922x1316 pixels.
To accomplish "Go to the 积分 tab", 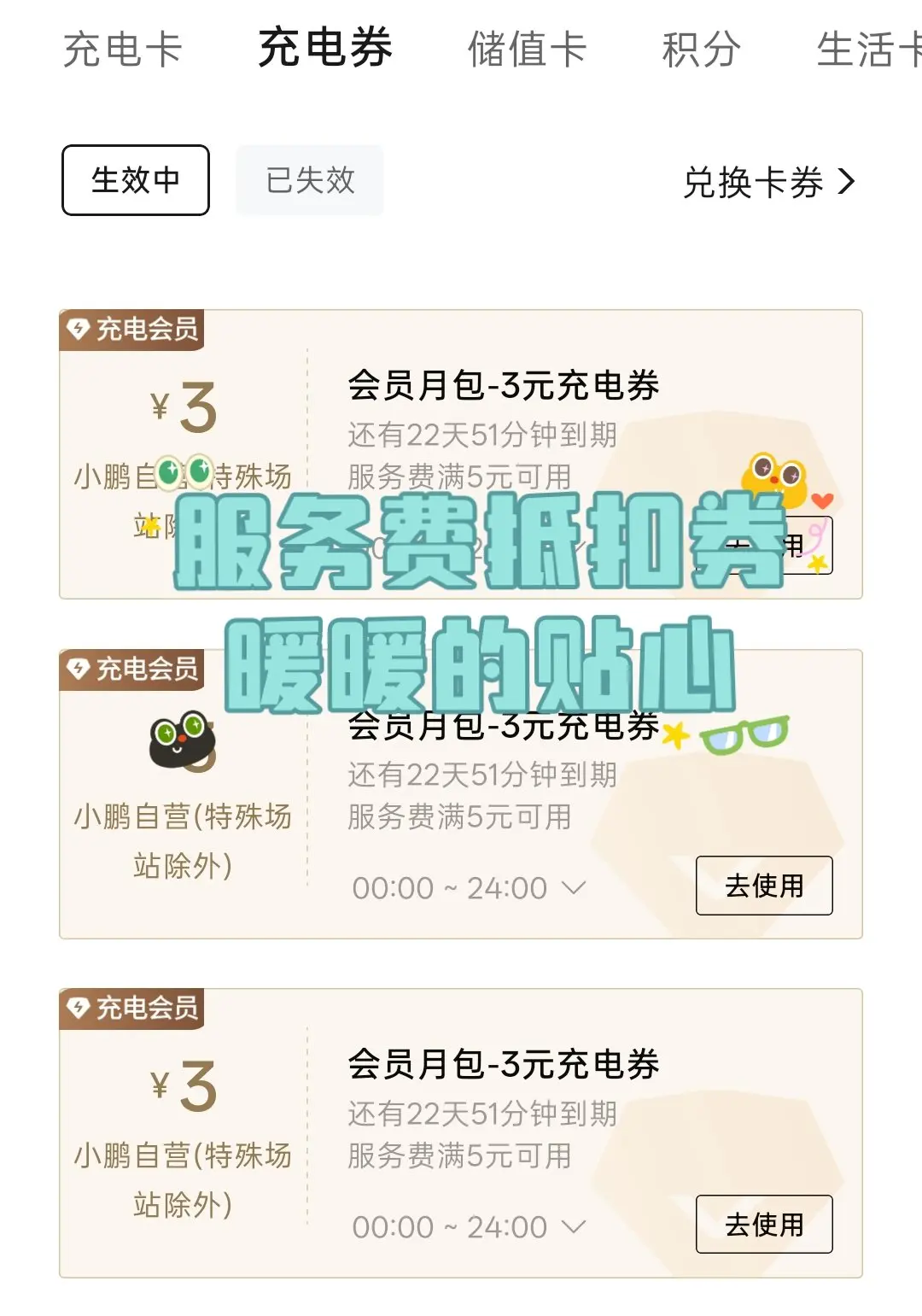I will pyautogui.click(x=702, y=49).
